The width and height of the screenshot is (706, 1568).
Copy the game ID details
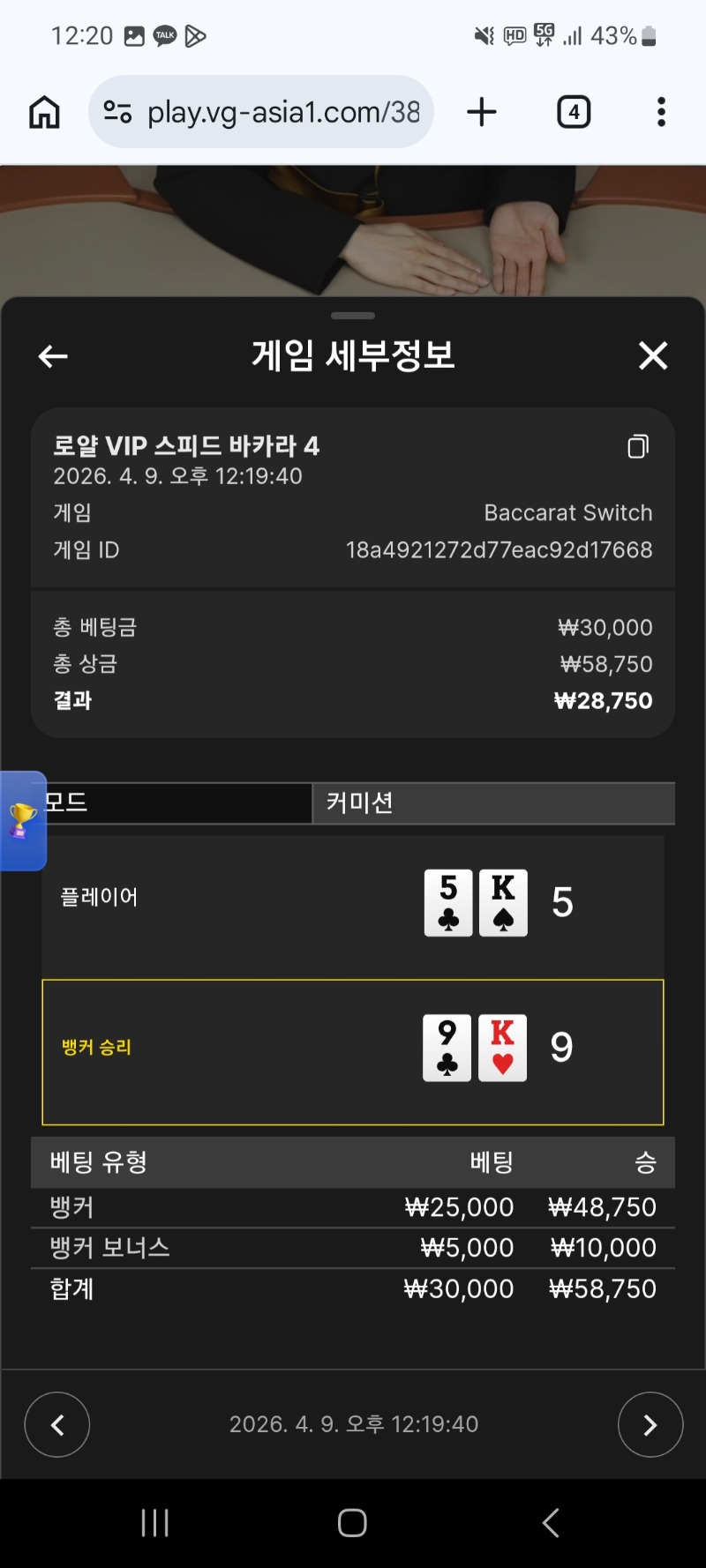coord(638,446)
